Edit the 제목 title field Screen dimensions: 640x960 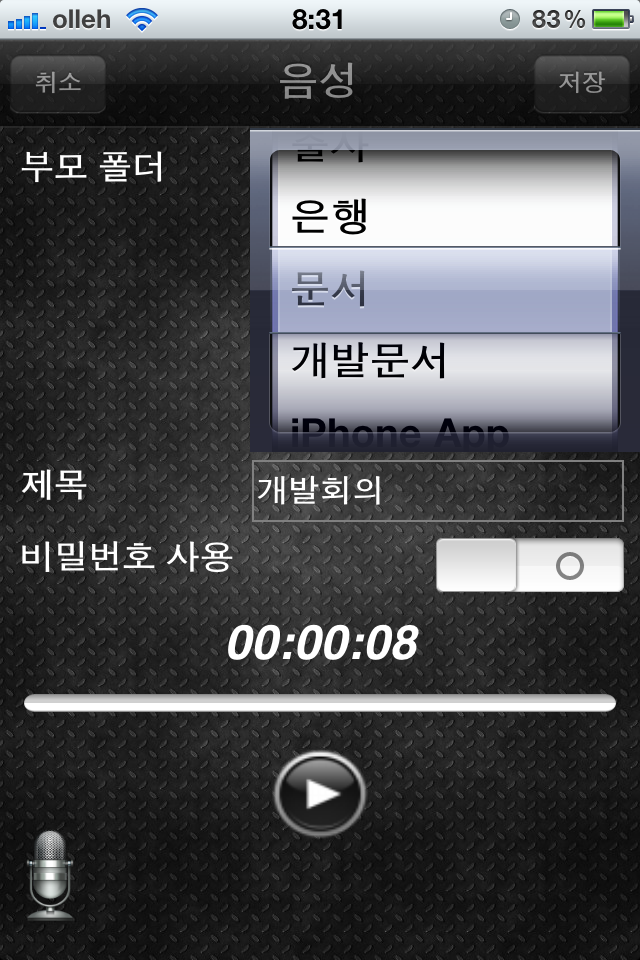(437, 491)
